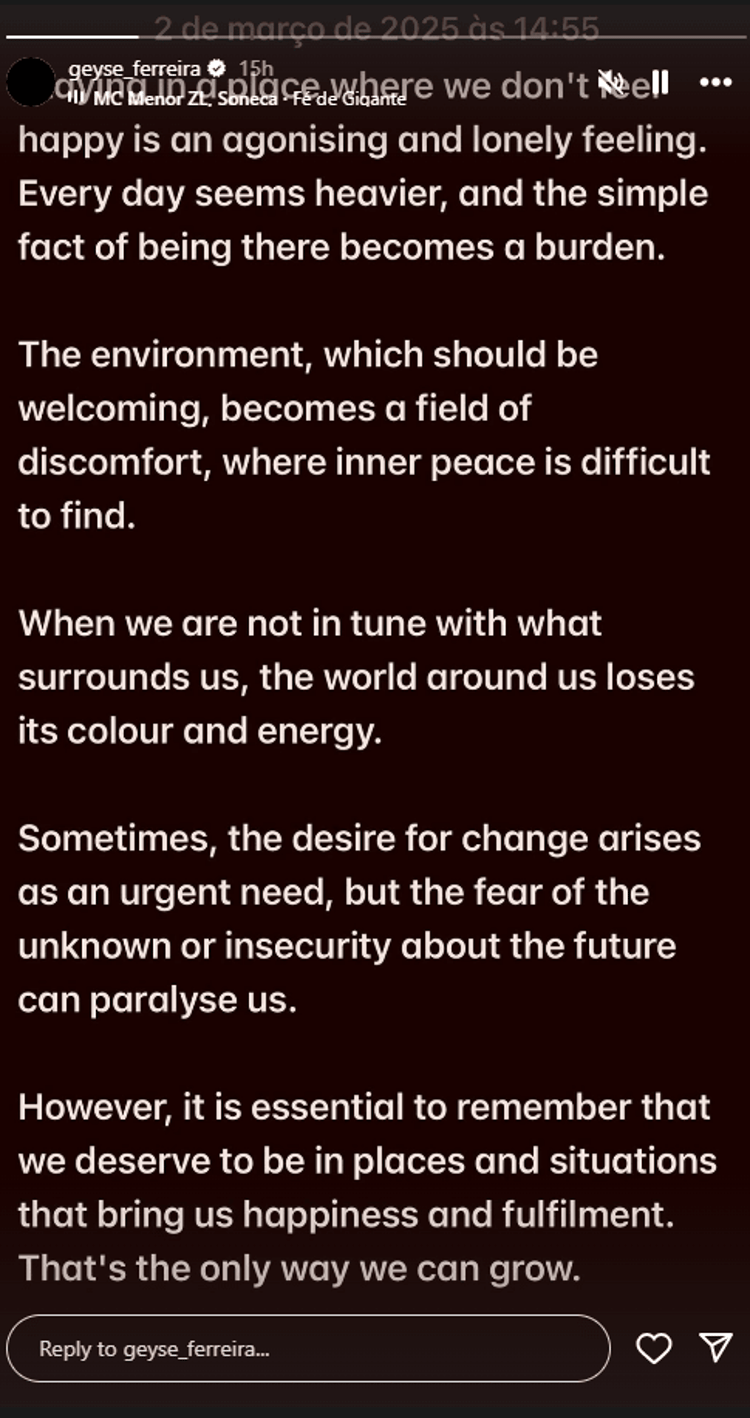The width and height of the screenshot is (750, 1418).
Task: Like this story with the heart
Action: tap(654, 1349)
